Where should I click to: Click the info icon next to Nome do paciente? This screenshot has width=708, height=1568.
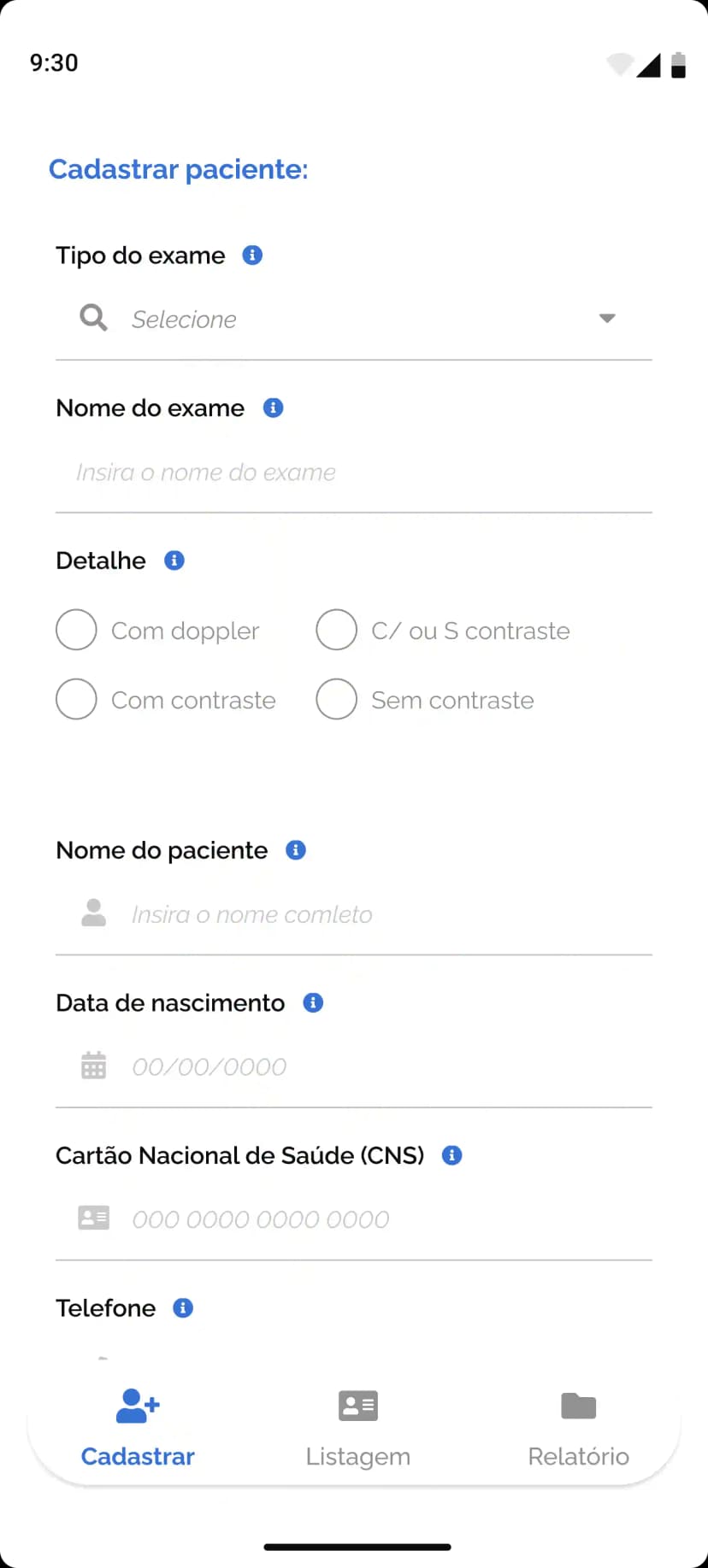click(295, 849)
